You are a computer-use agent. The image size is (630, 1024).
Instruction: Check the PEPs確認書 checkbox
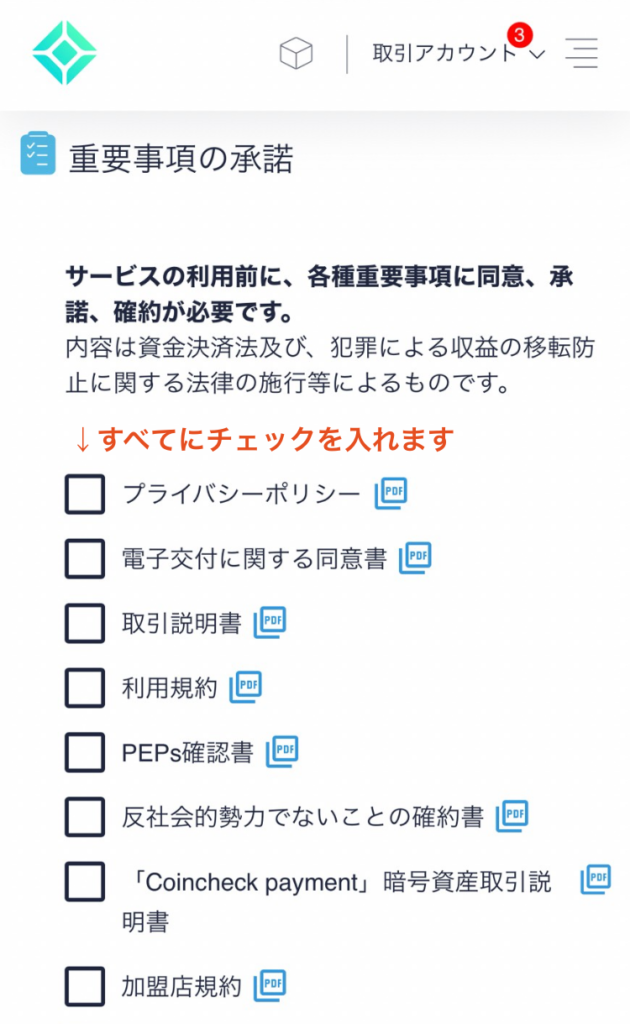click(85, 752)
